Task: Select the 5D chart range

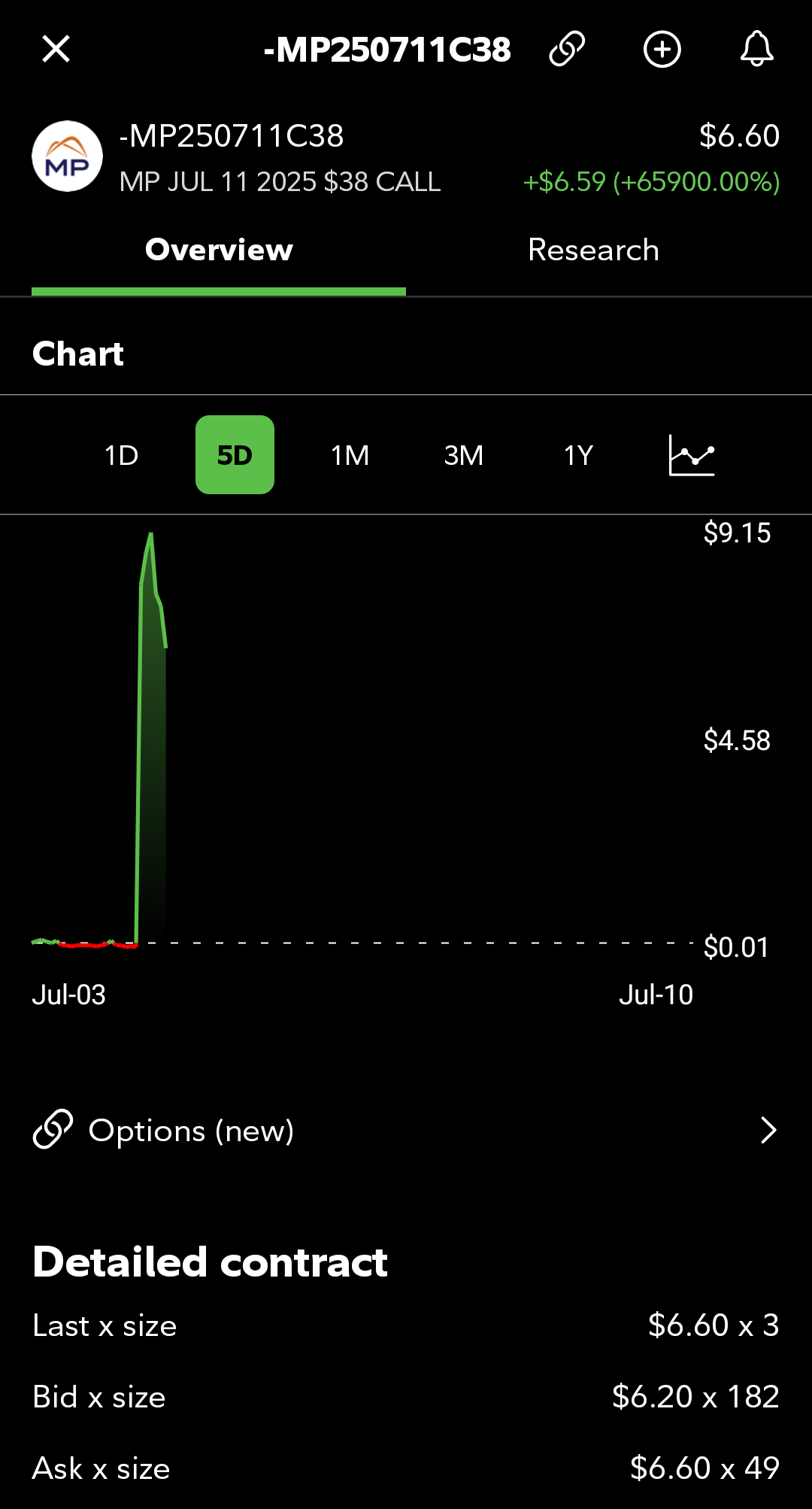Action: 235,455
